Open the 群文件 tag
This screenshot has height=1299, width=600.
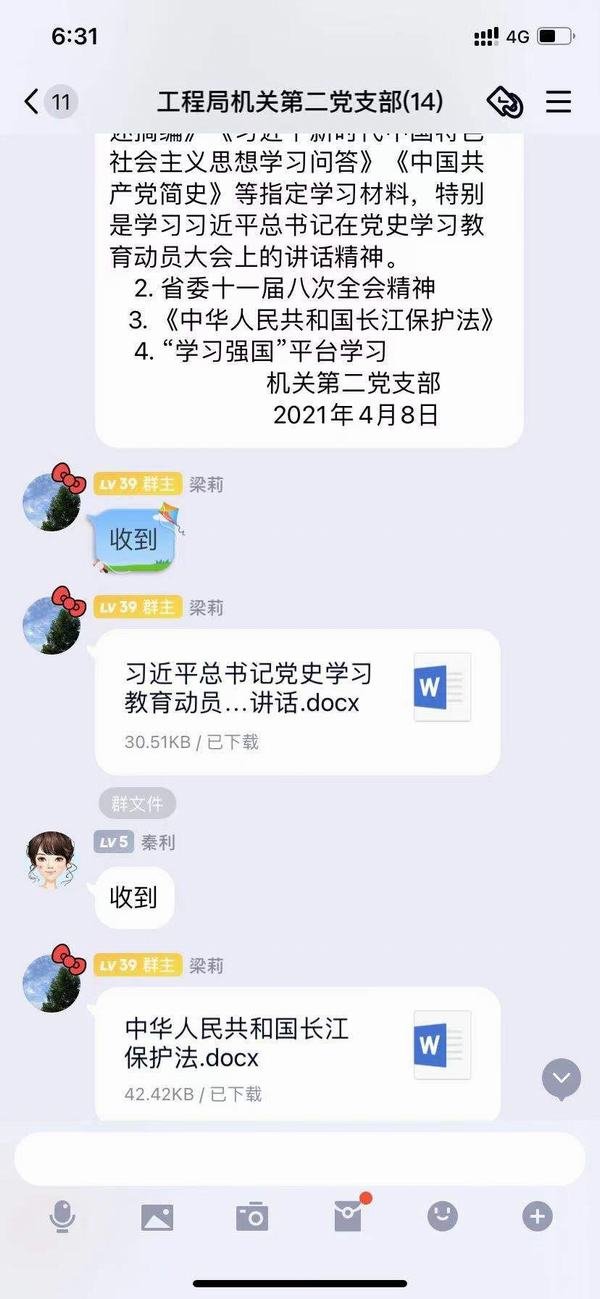pyautogui.click(x=137, y=803)
